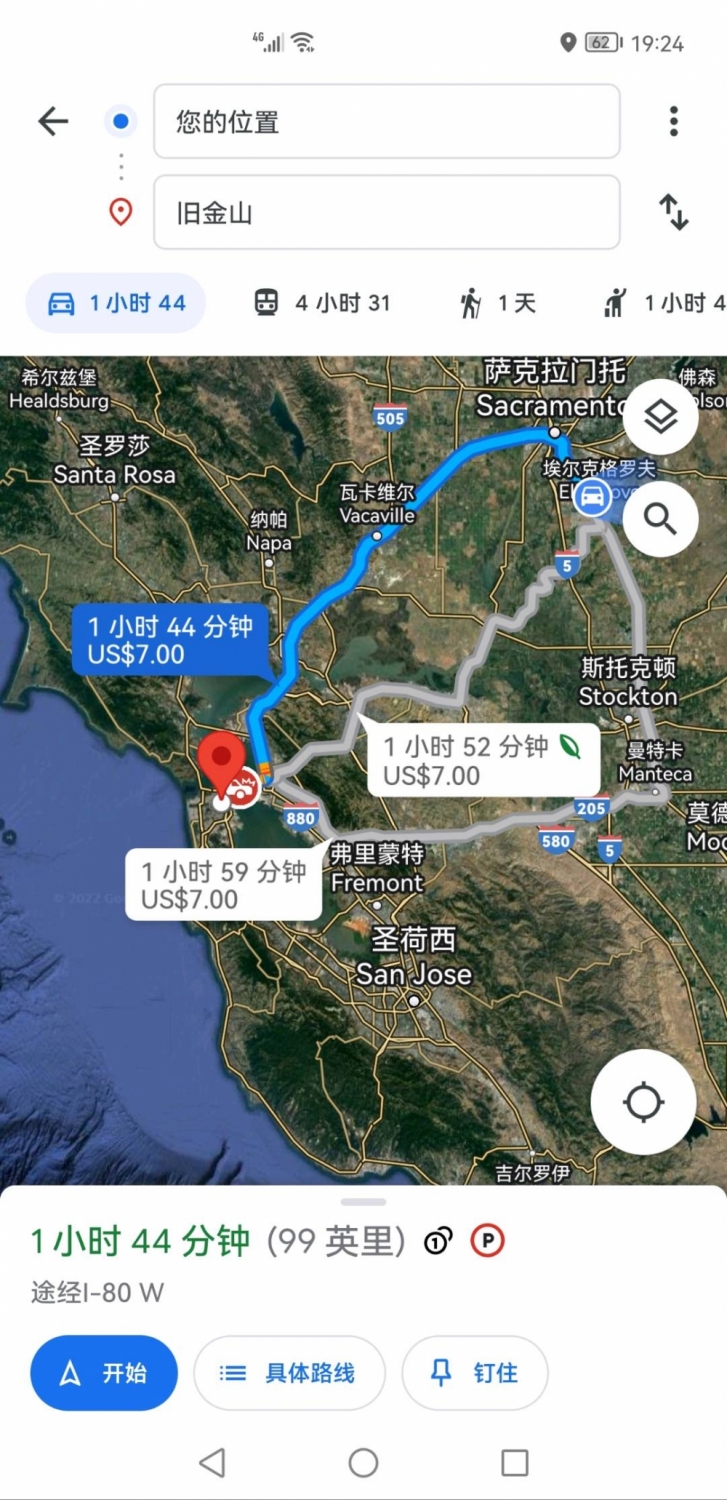
Task: Switch to transit mode 4 小时 31
Action: tap(322, 303)
